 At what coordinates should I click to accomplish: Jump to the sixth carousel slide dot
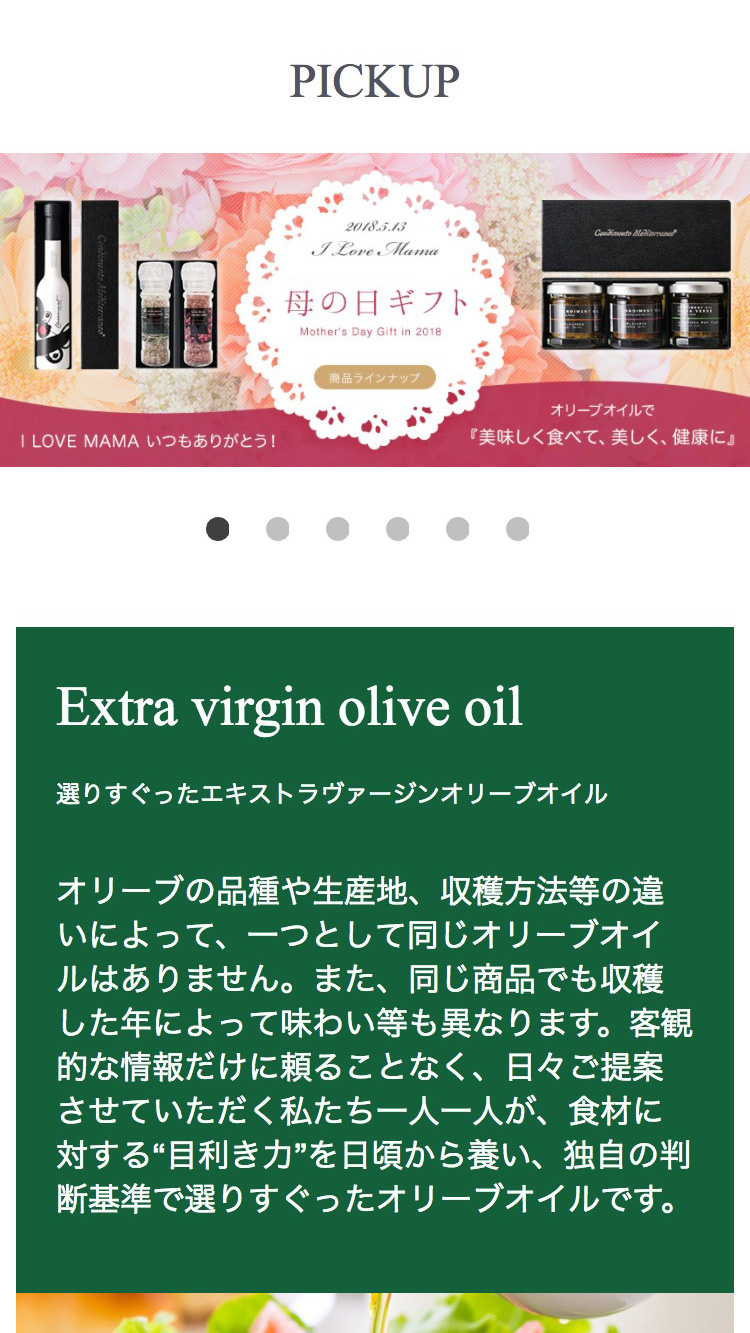click(x=517, y=529)
